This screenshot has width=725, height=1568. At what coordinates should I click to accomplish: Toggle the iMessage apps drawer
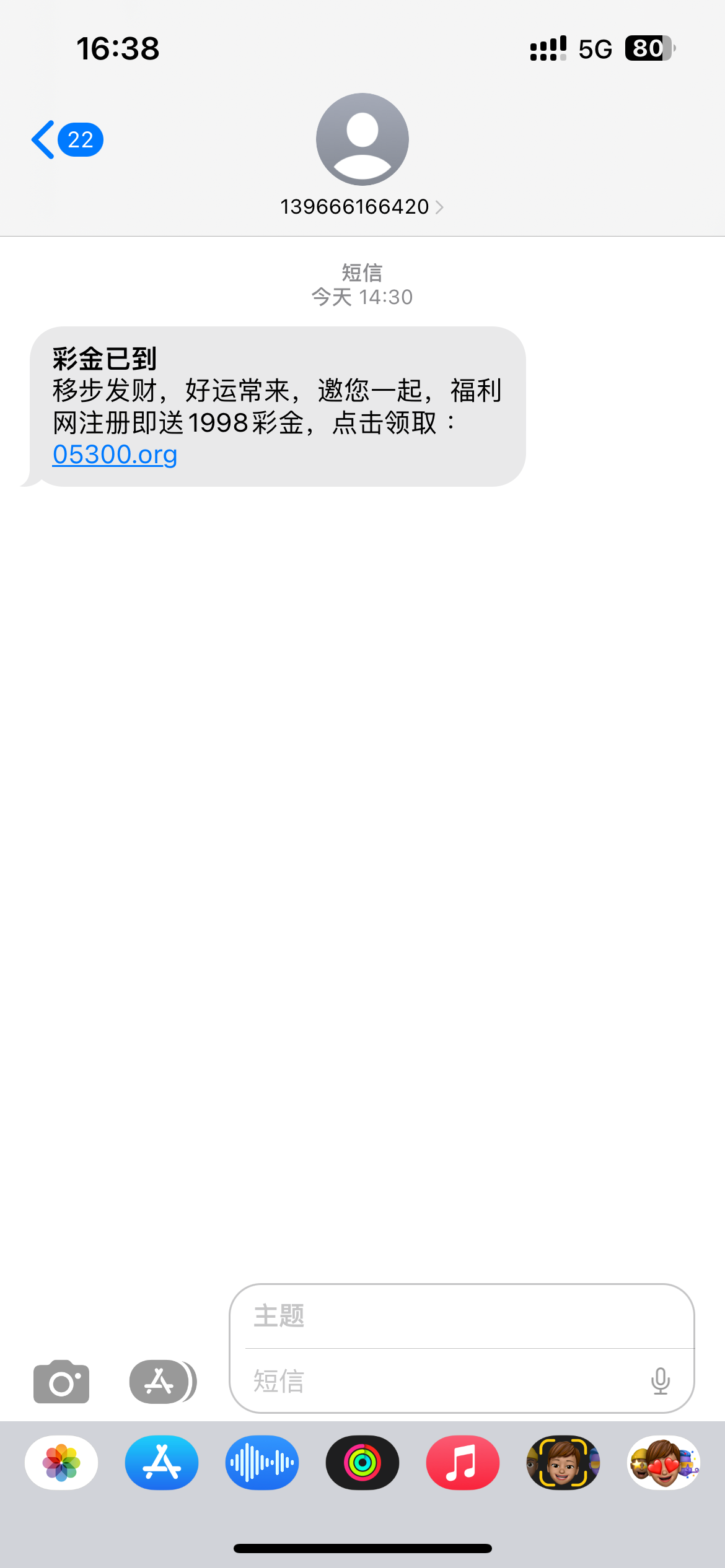[162, 1382]
